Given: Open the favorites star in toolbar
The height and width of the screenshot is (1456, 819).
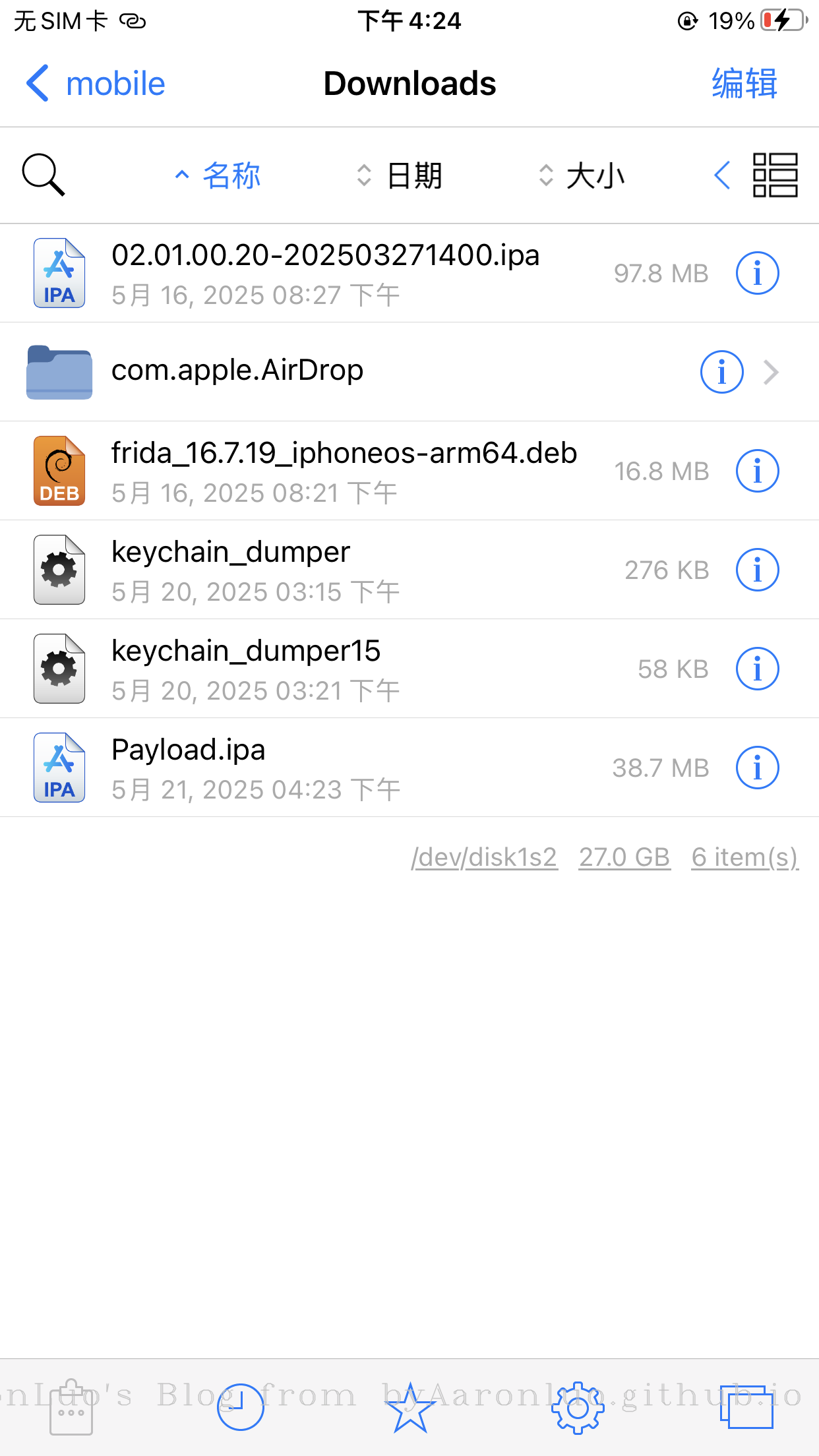Looking at the screenshot, I should click(409, 1408).
